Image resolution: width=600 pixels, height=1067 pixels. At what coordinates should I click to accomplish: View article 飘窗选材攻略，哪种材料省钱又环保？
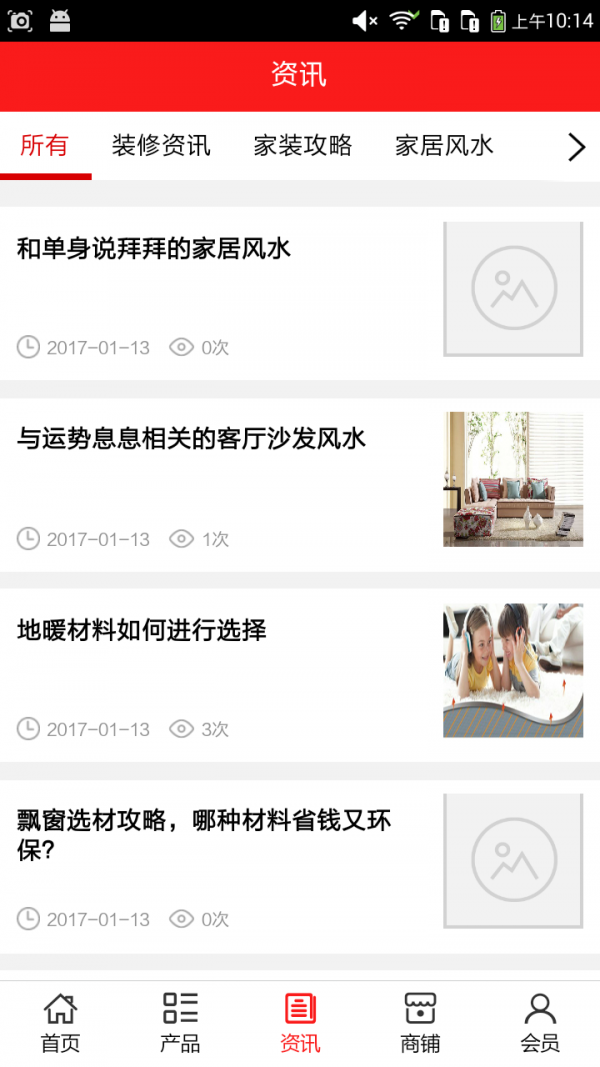[204, 835]
